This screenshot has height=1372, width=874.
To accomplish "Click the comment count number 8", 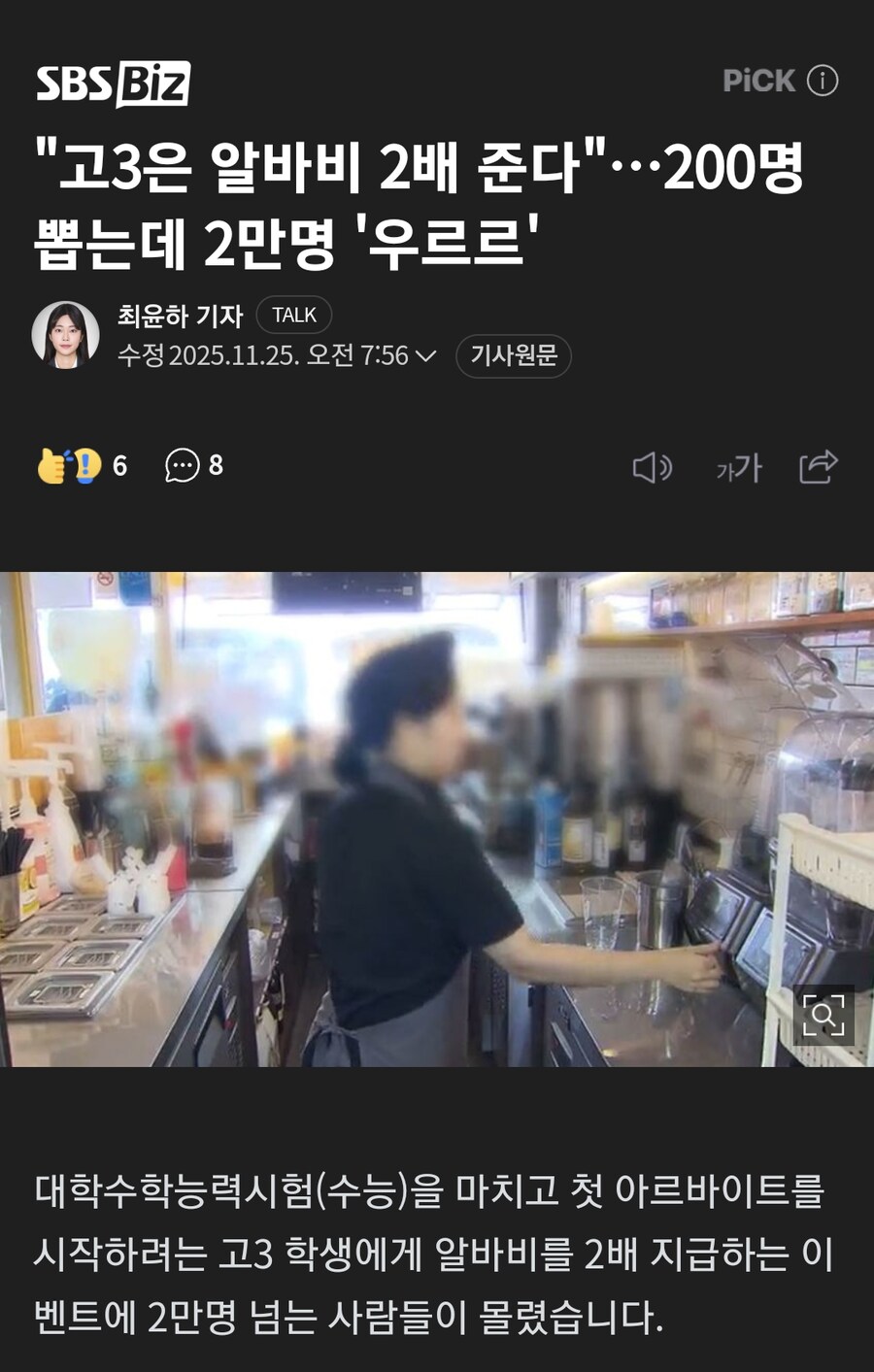I will click(x=215, y=466).
